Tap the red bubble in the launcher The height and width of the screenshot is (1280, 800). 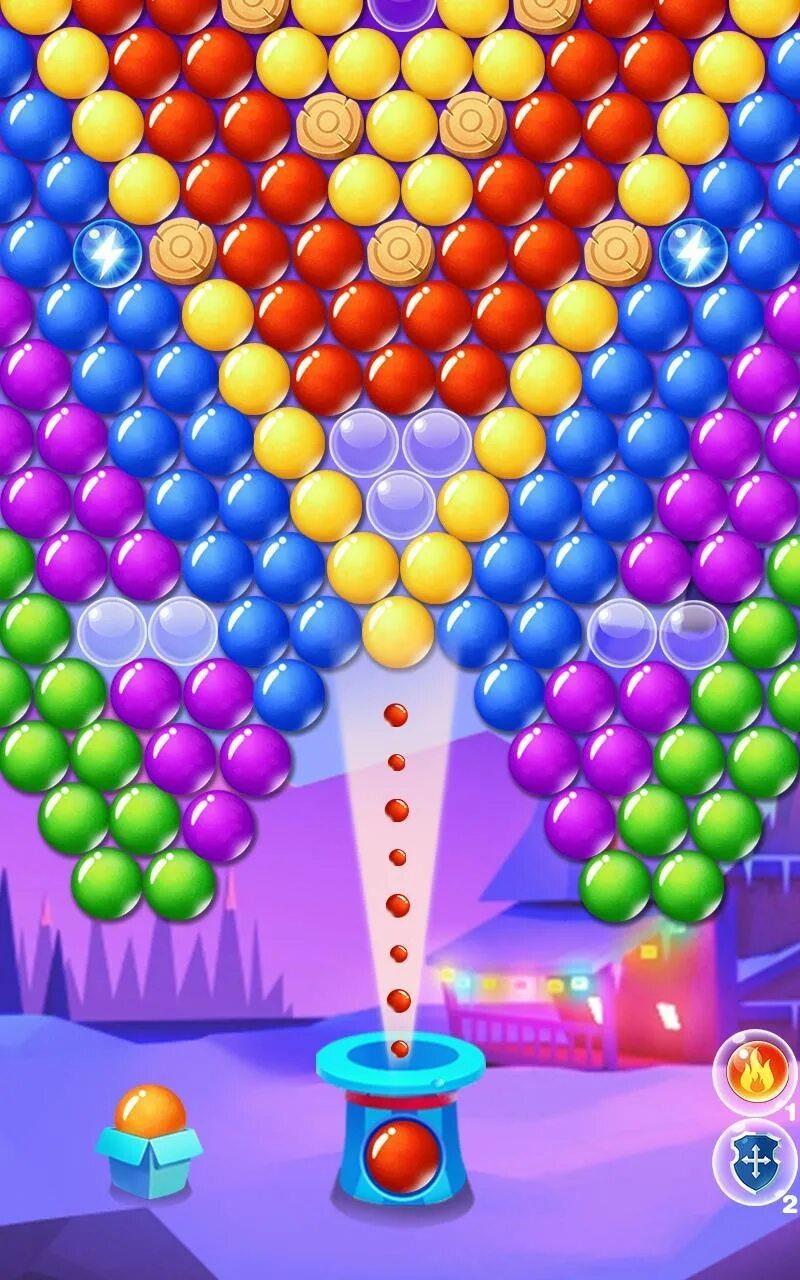(401, 1155)
